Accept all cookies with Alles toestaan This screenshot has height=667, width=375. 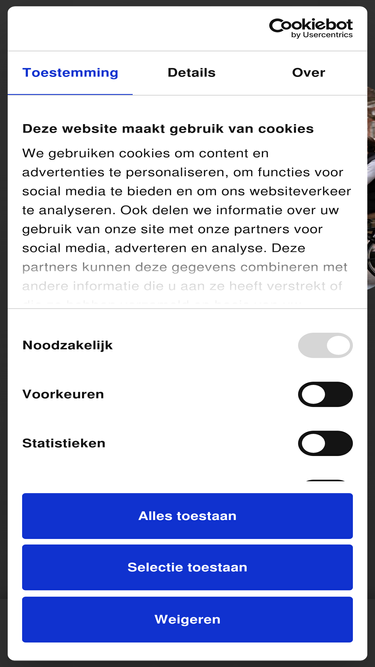(188, 516)
